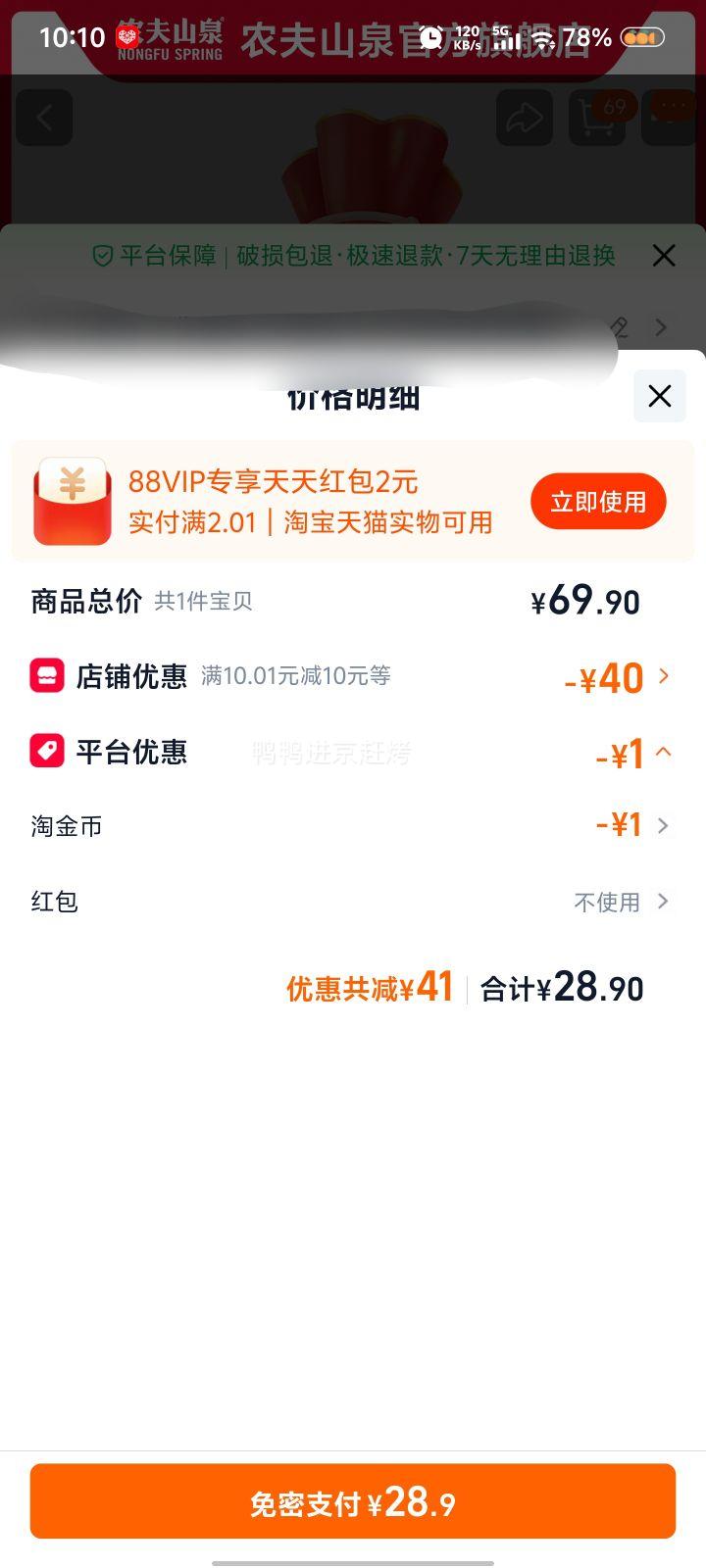Screen dimensions: 706x1568
Task: Tap 立即使用 to use the red envelope
Action: pos(598,500)
